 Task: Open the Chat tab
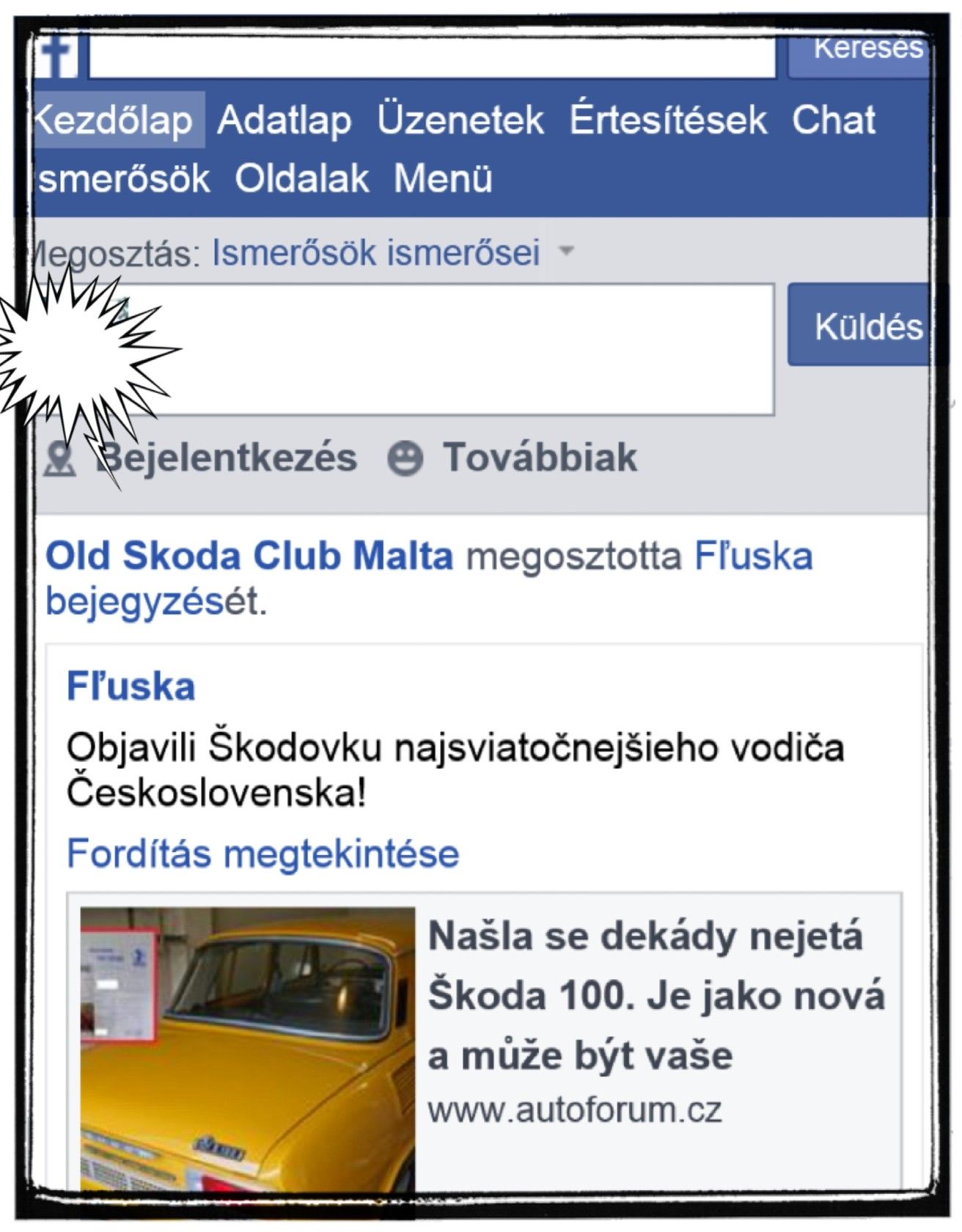tap(833, 120)
